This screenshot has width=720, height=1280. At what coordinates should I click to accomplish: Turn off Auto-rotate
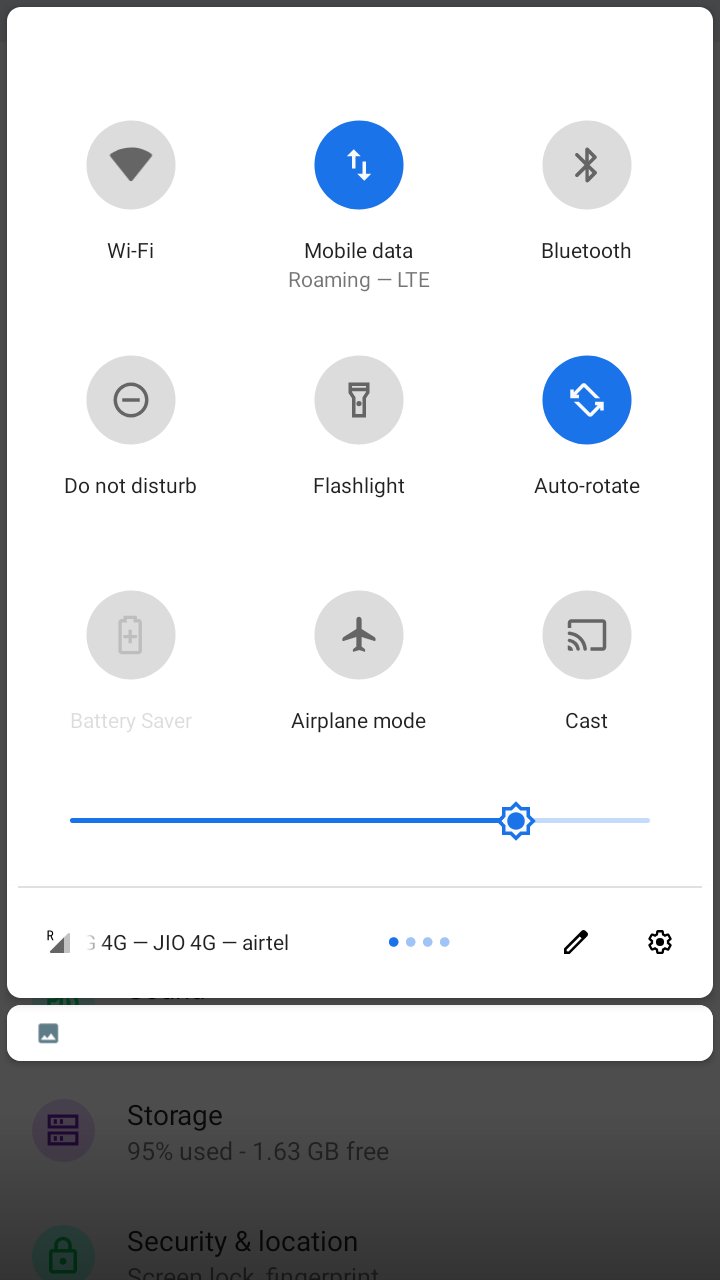tap(587, 400)
